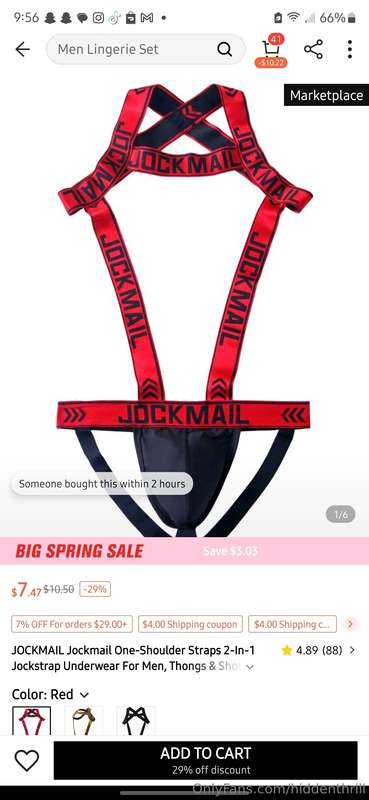The width and height of the screenshot is (369, 800).
Task: Tap the search magnifier icon
Action: tap(224, 49)
